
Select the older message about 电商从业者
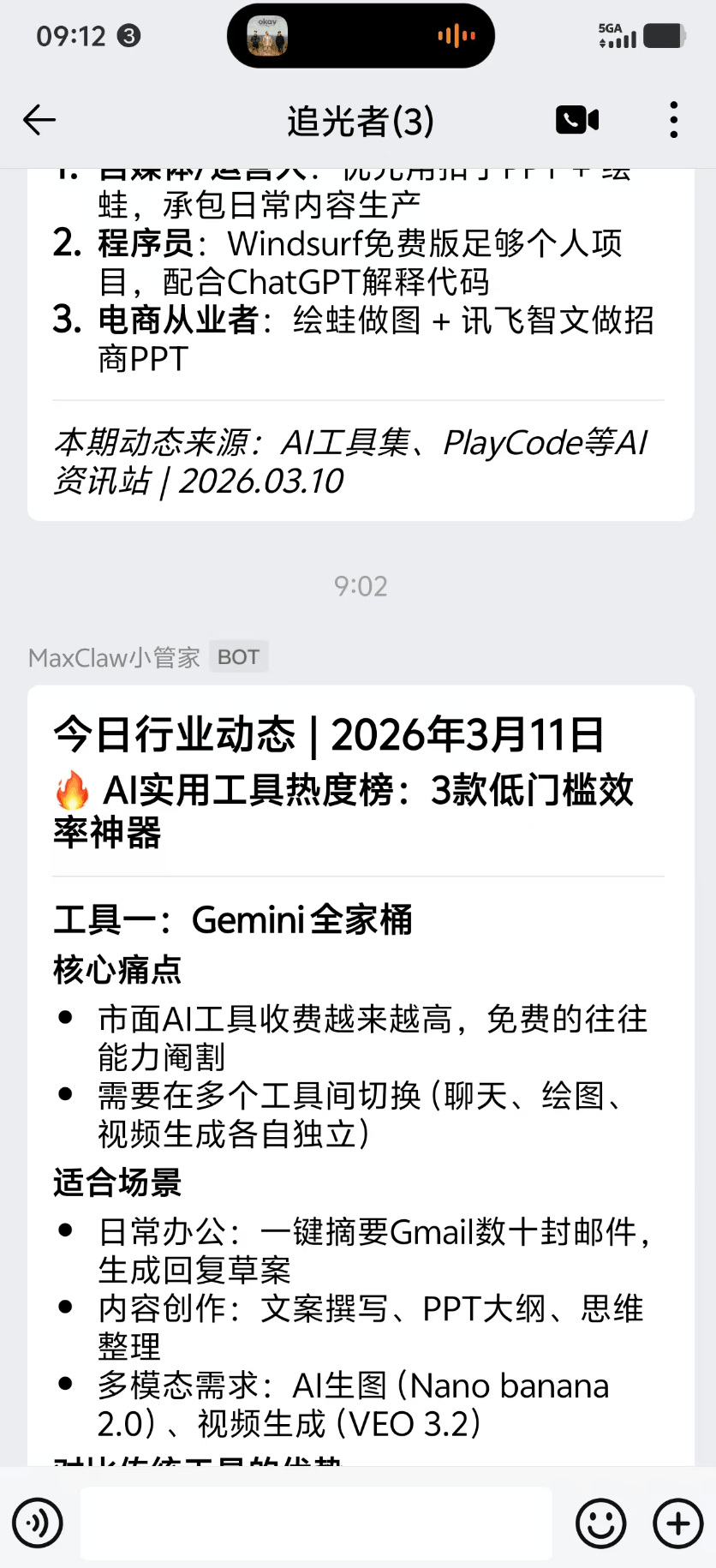360,338
